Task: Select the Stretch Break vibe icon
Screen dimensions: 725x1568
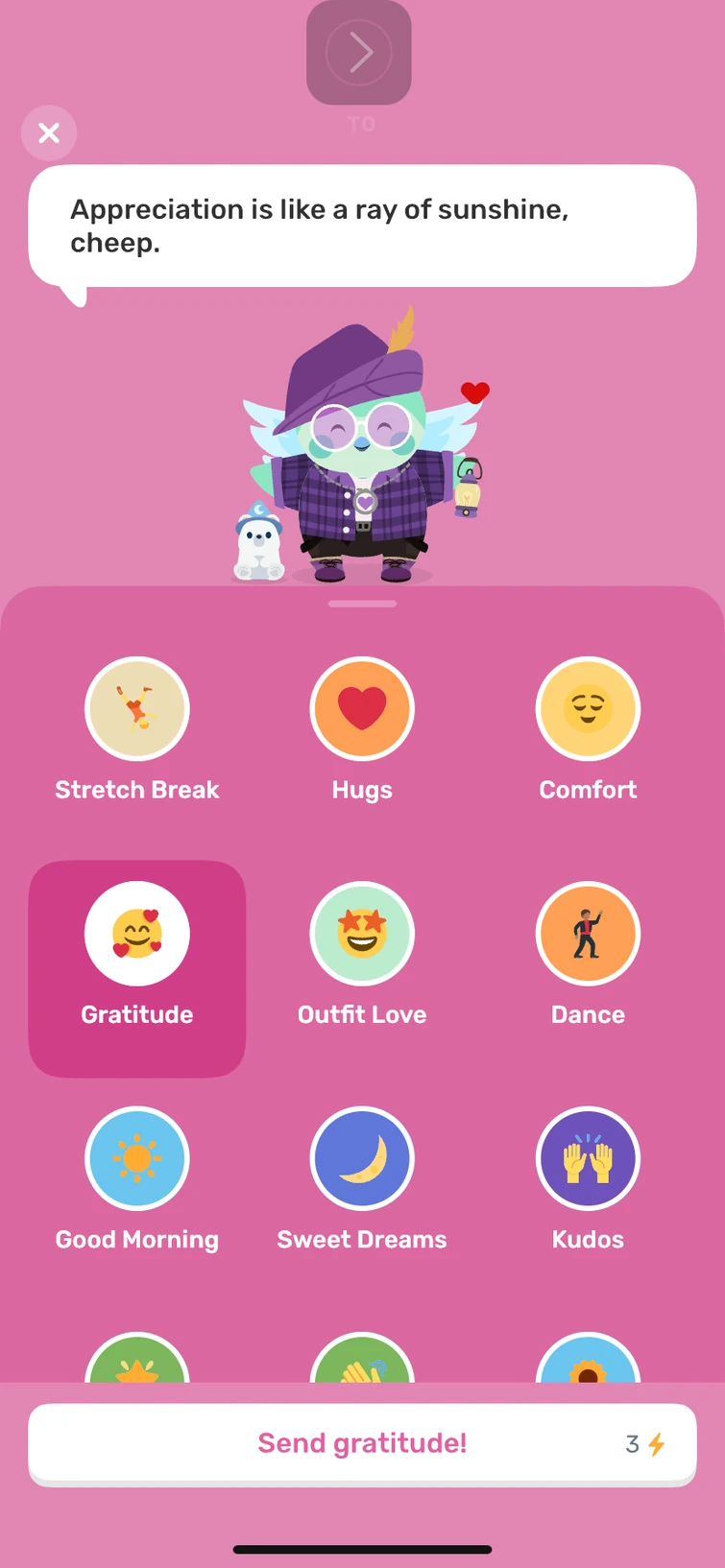Action: click(x=137, y=708)
